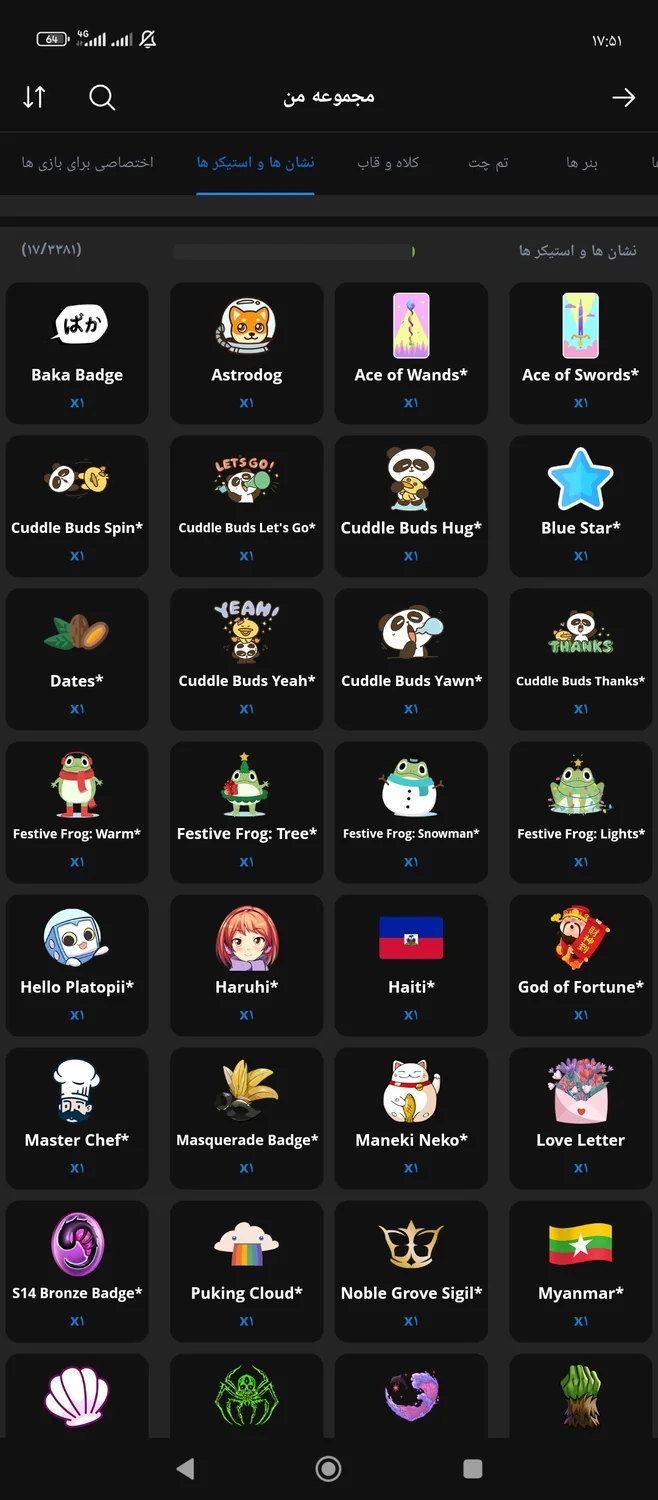The image size is (658, 1500).
Task: Open the Love Letter sticker
Action: (580, 1117)
